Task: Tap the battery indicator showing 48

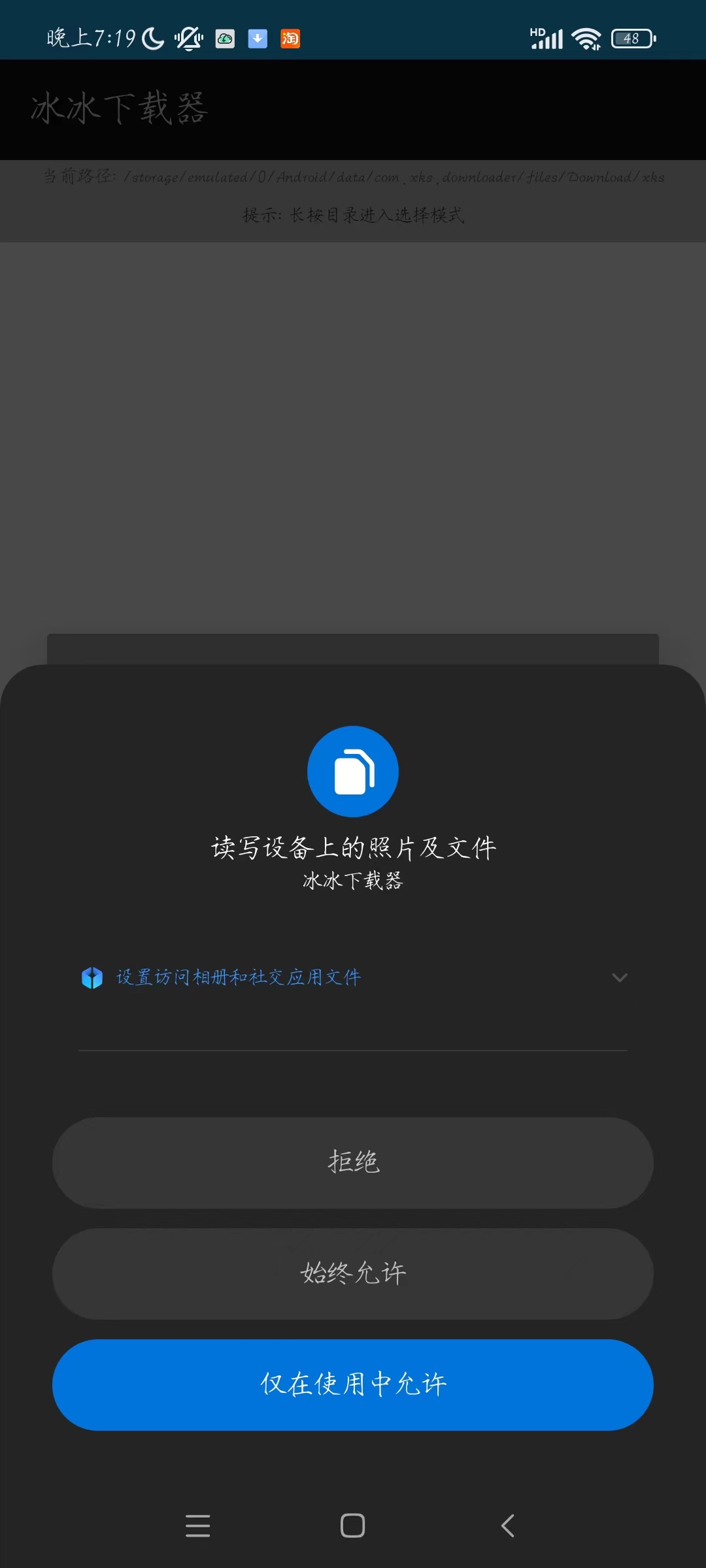Action: [631, 39]
